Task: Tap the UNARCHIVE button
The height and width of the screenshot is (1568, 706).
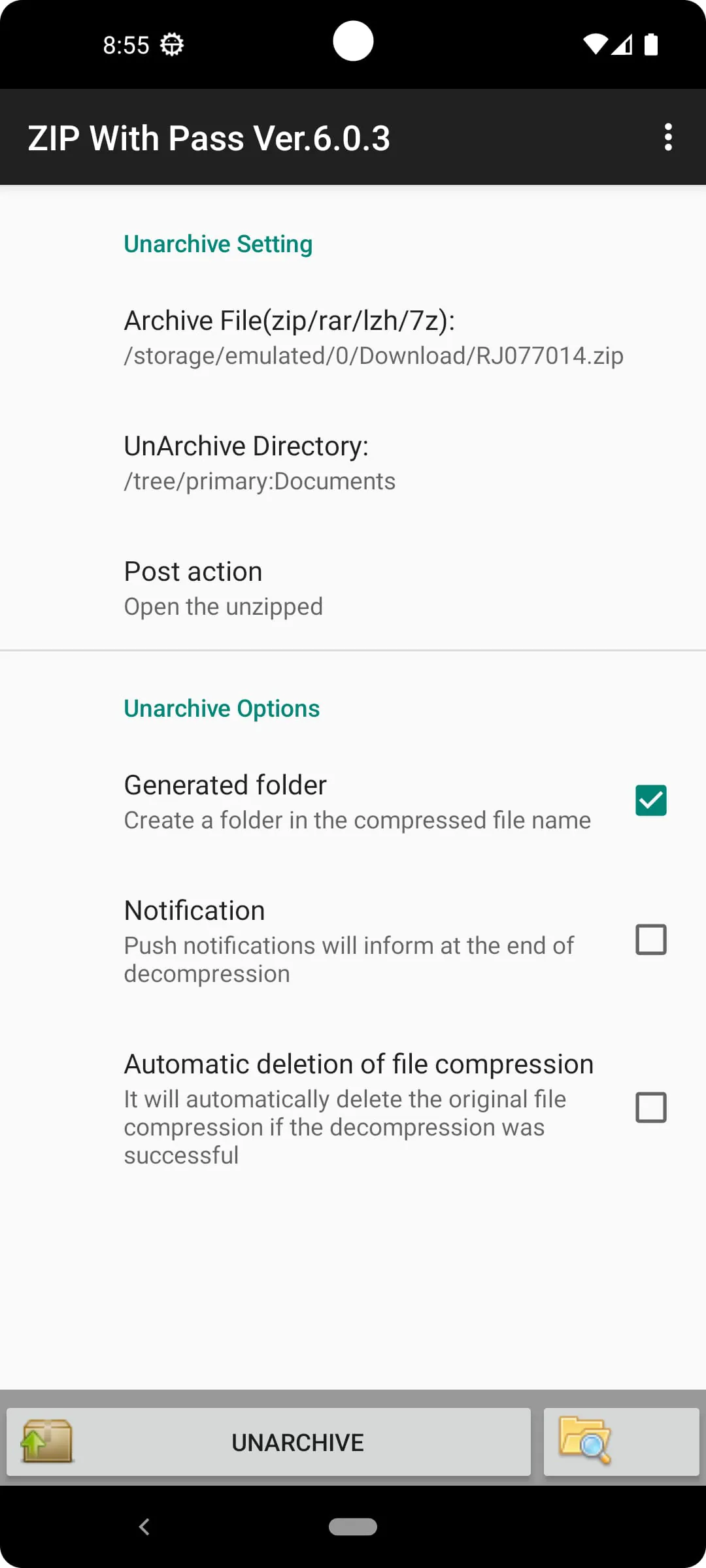Action: coord(297,1442)
